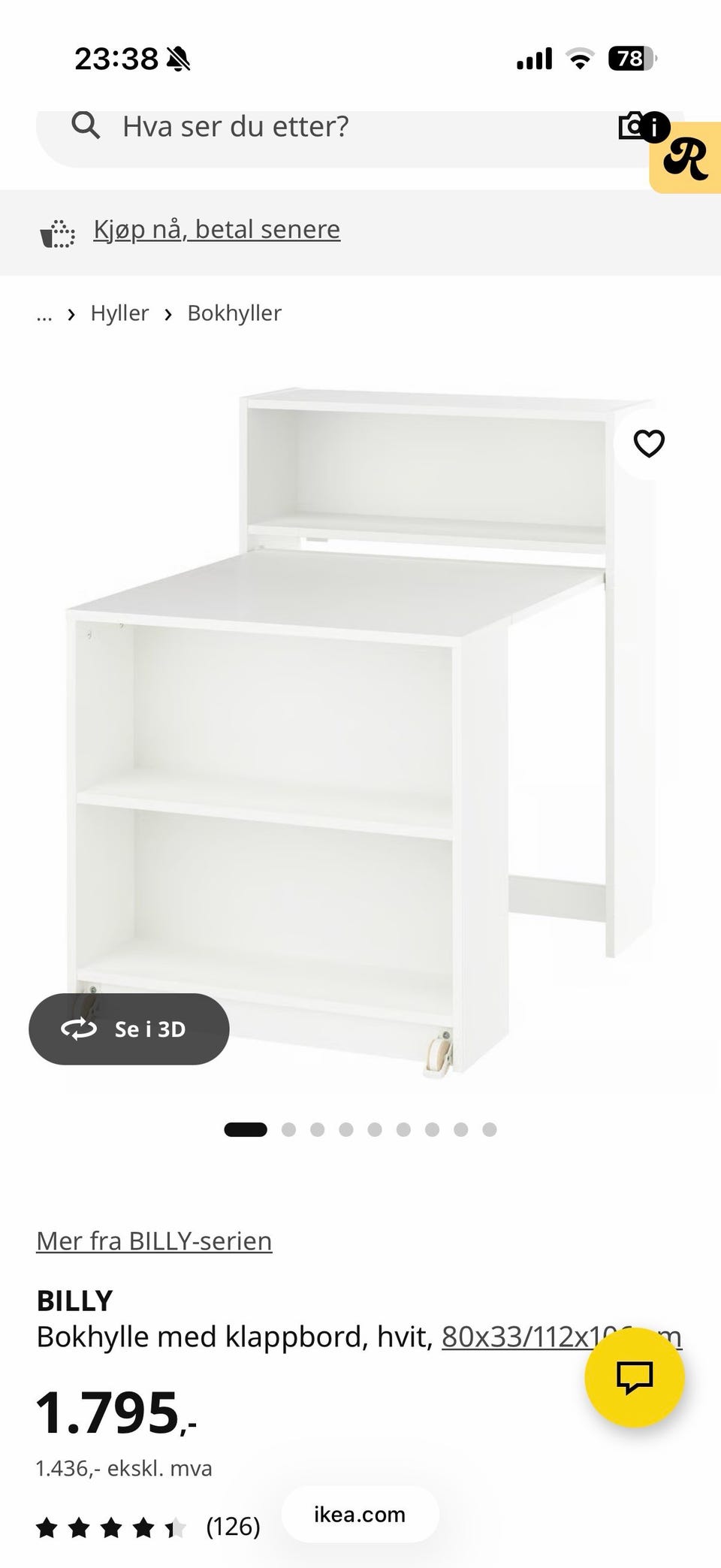The width and height of the screenshot is (721, 1568).
Task: Go to the Hyller breadcrumb
Action: tap(119, 313)
